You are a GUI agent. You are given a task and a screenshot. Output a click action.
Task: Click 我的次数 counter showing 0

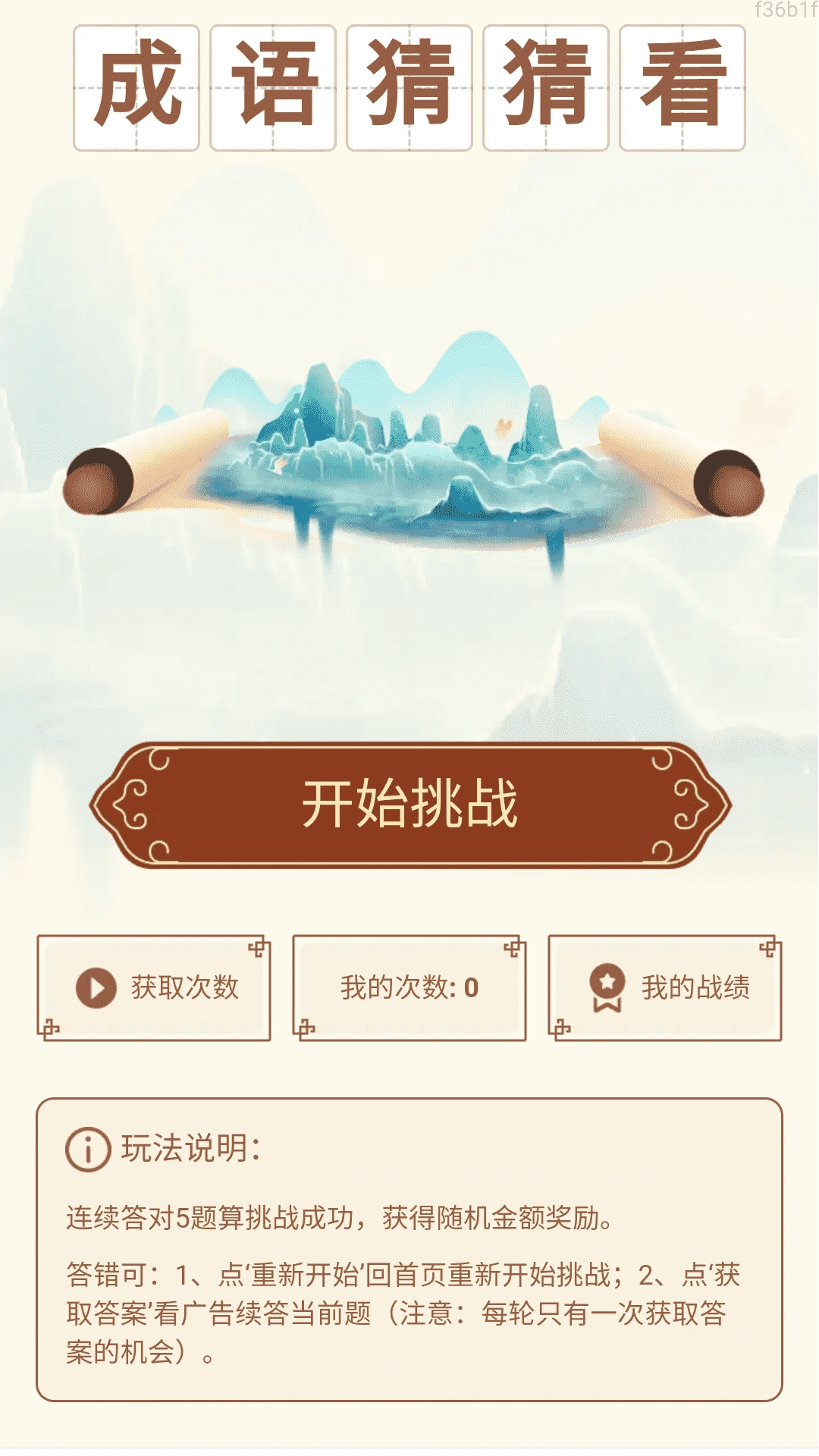[409, 987]
